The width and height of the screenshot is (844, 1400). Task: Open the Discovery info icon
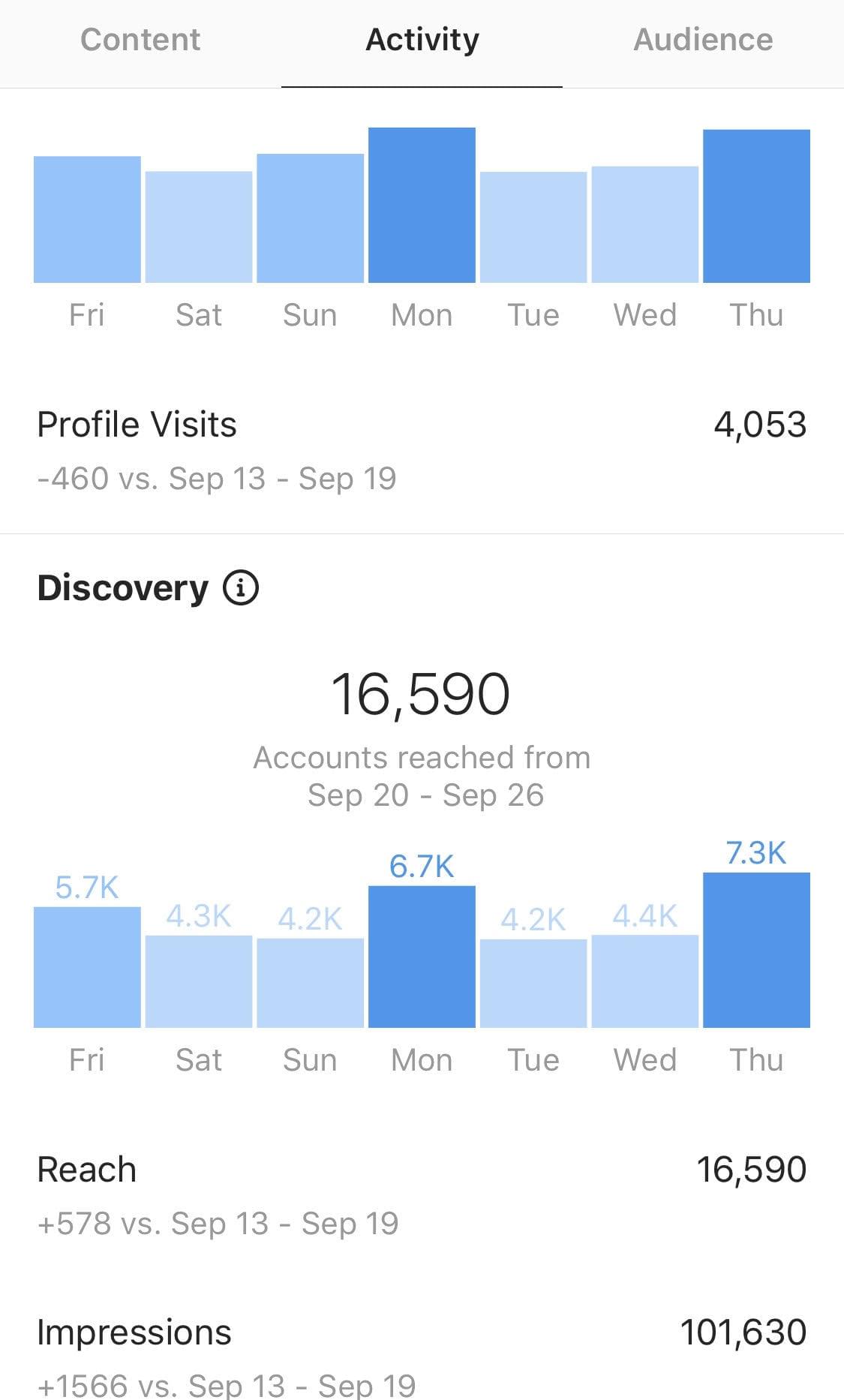(241, 587)
